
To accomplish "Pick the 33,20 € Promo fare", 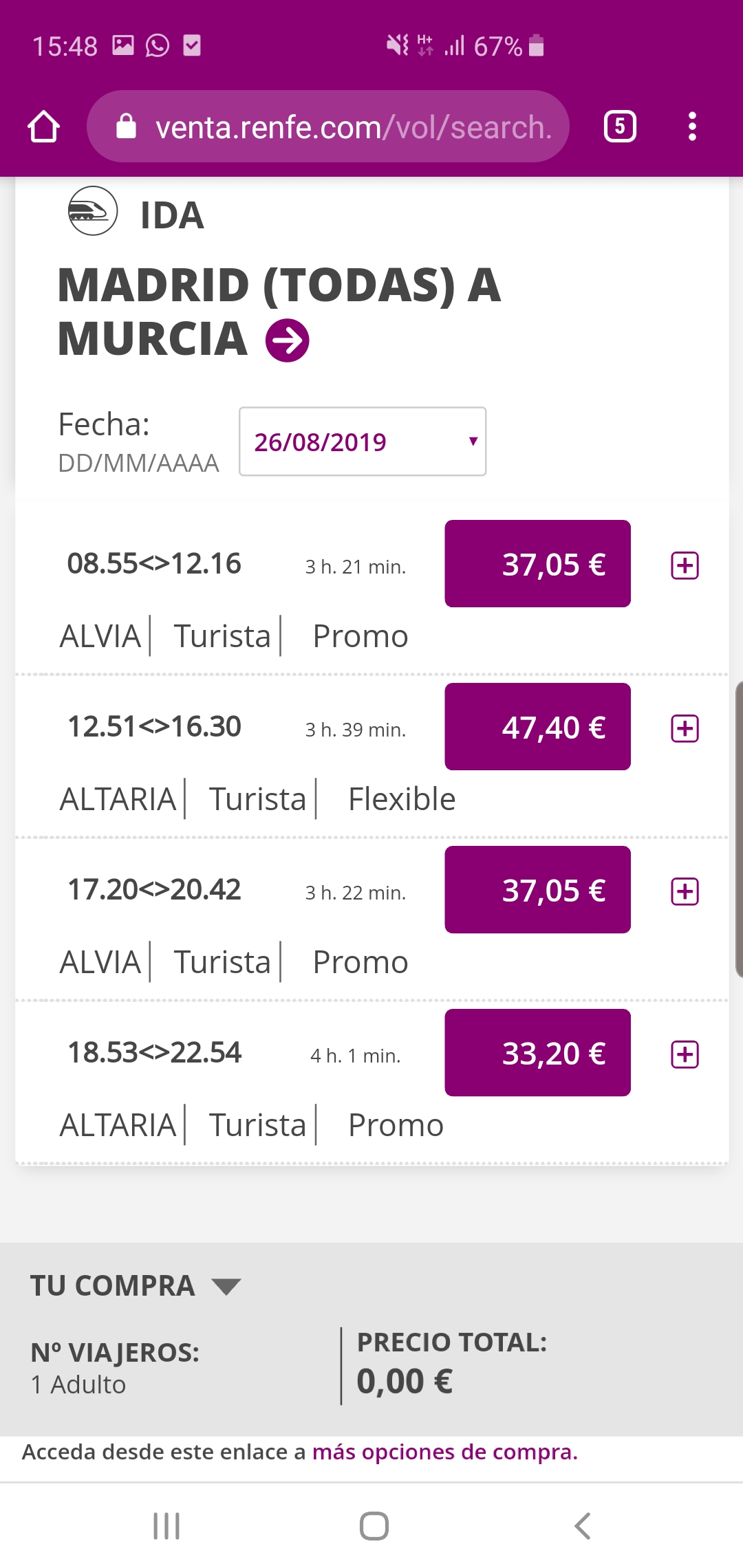I will pyautogui.click(x=537, y=1053).
